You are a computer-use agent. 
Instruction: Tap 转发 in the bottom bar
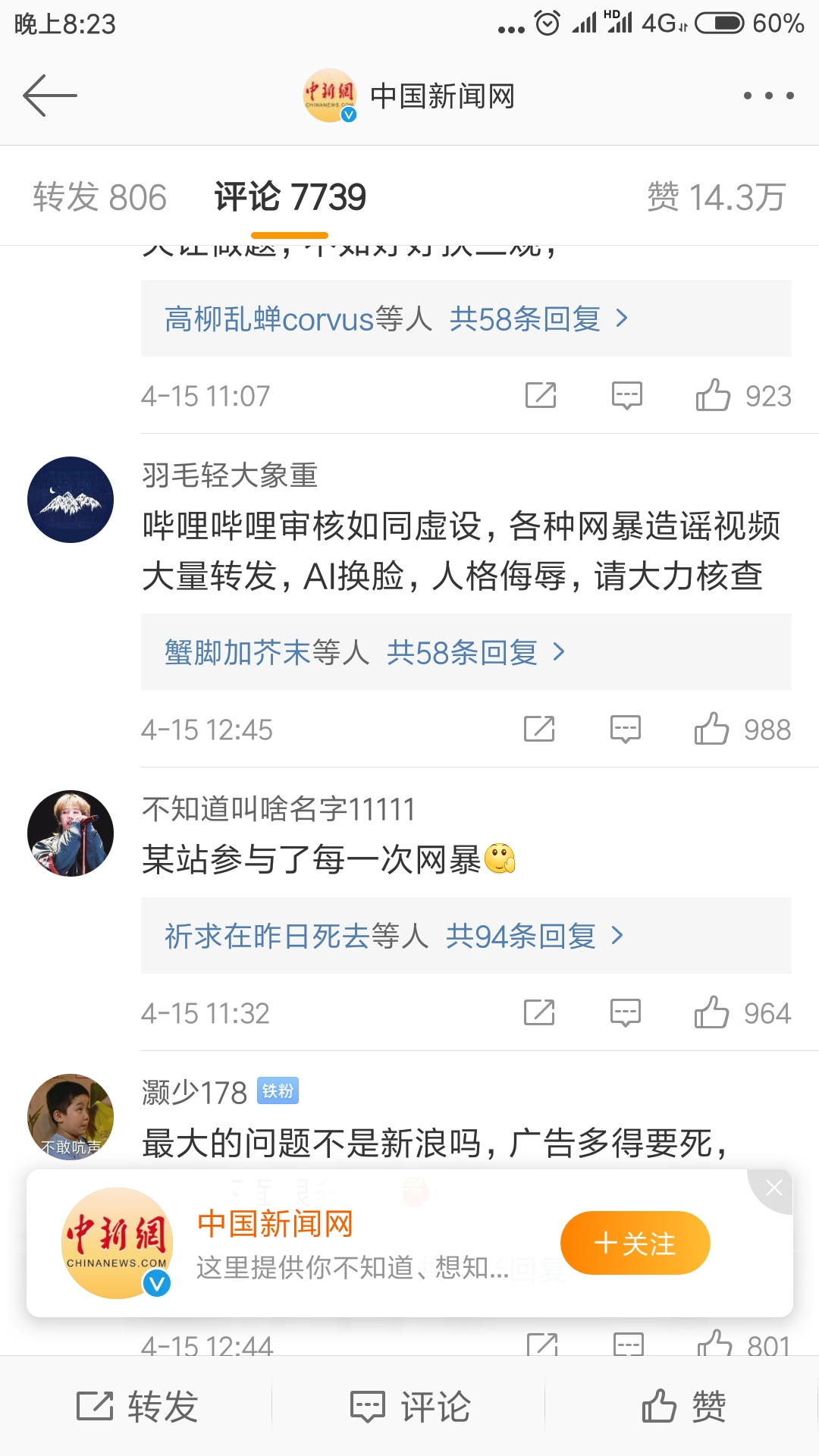tap(137, 1407)
